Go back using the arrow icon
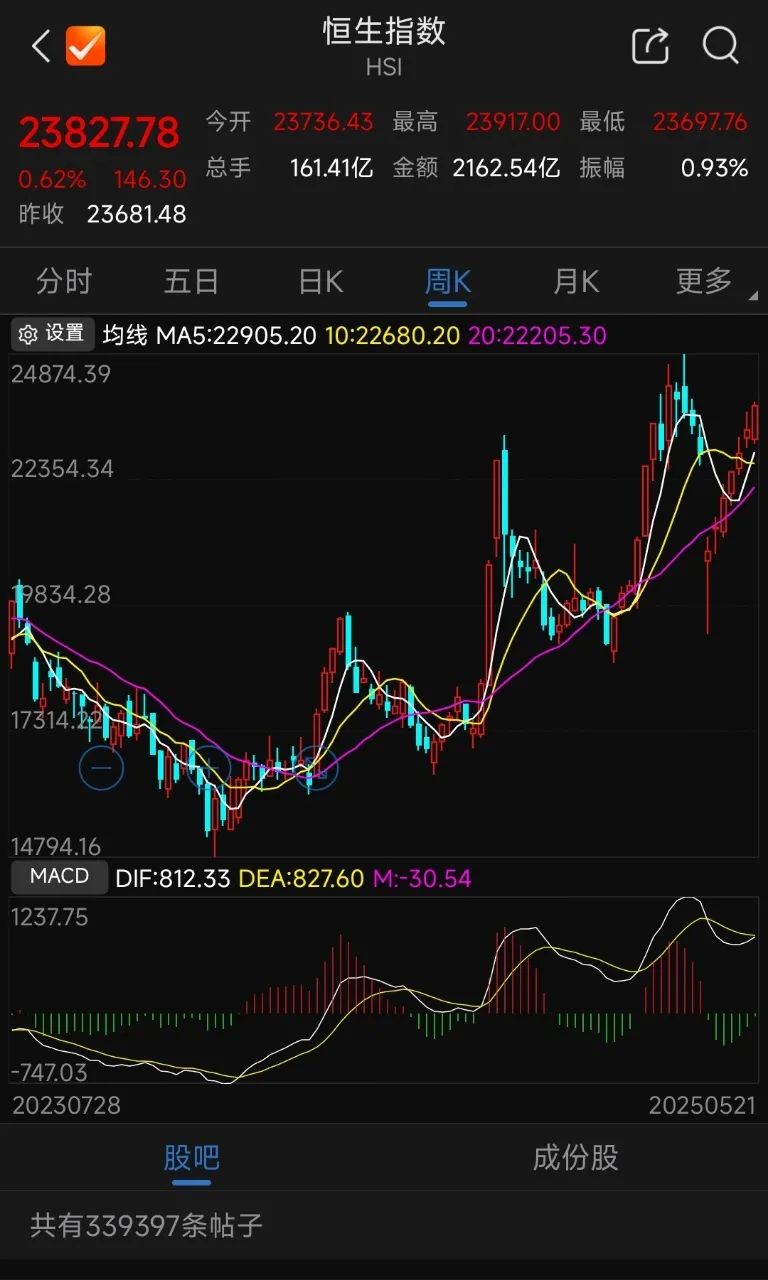This screenshot has height=1280, width=768. 41,46
